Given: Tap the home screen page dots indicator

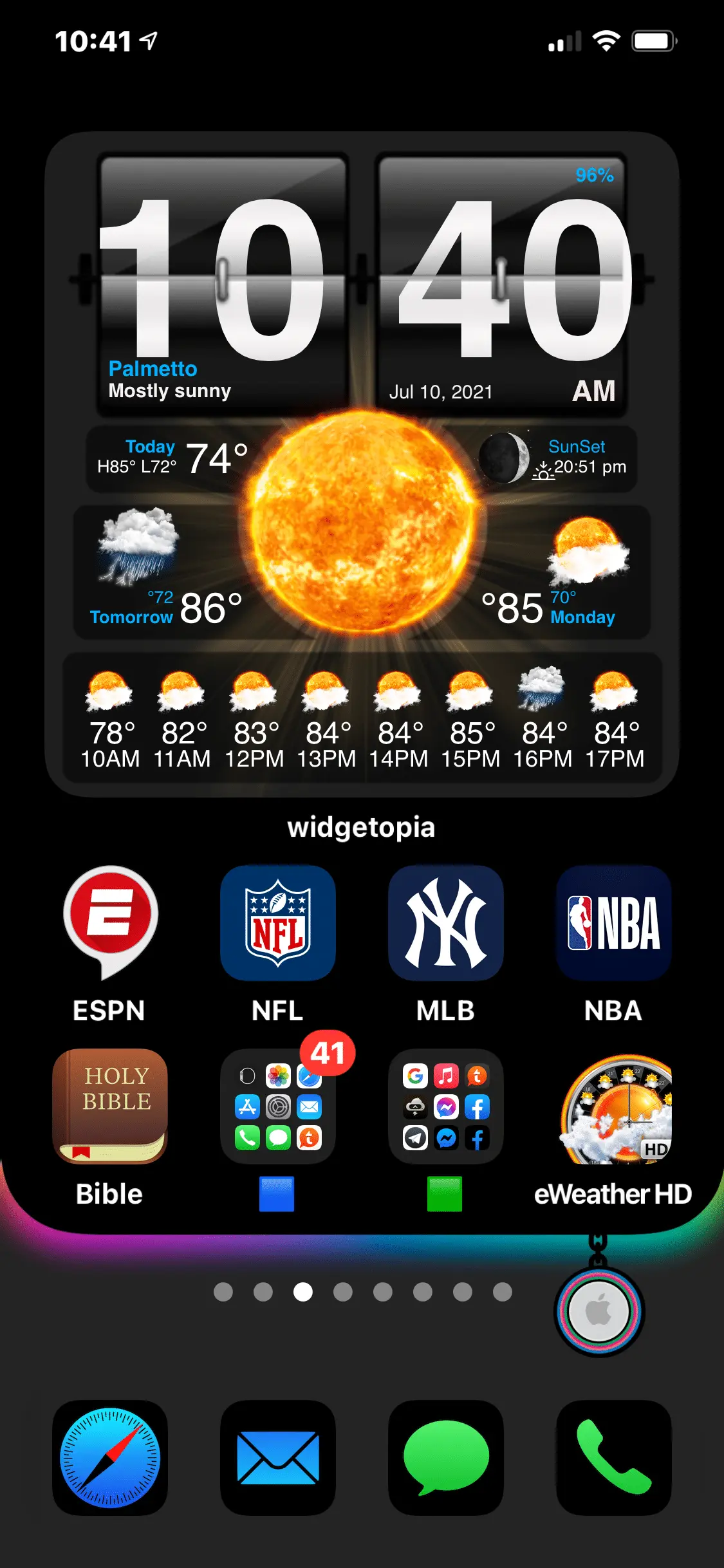Looking at the screenshot, I should pyautogui.click(x=362, y=1292).
